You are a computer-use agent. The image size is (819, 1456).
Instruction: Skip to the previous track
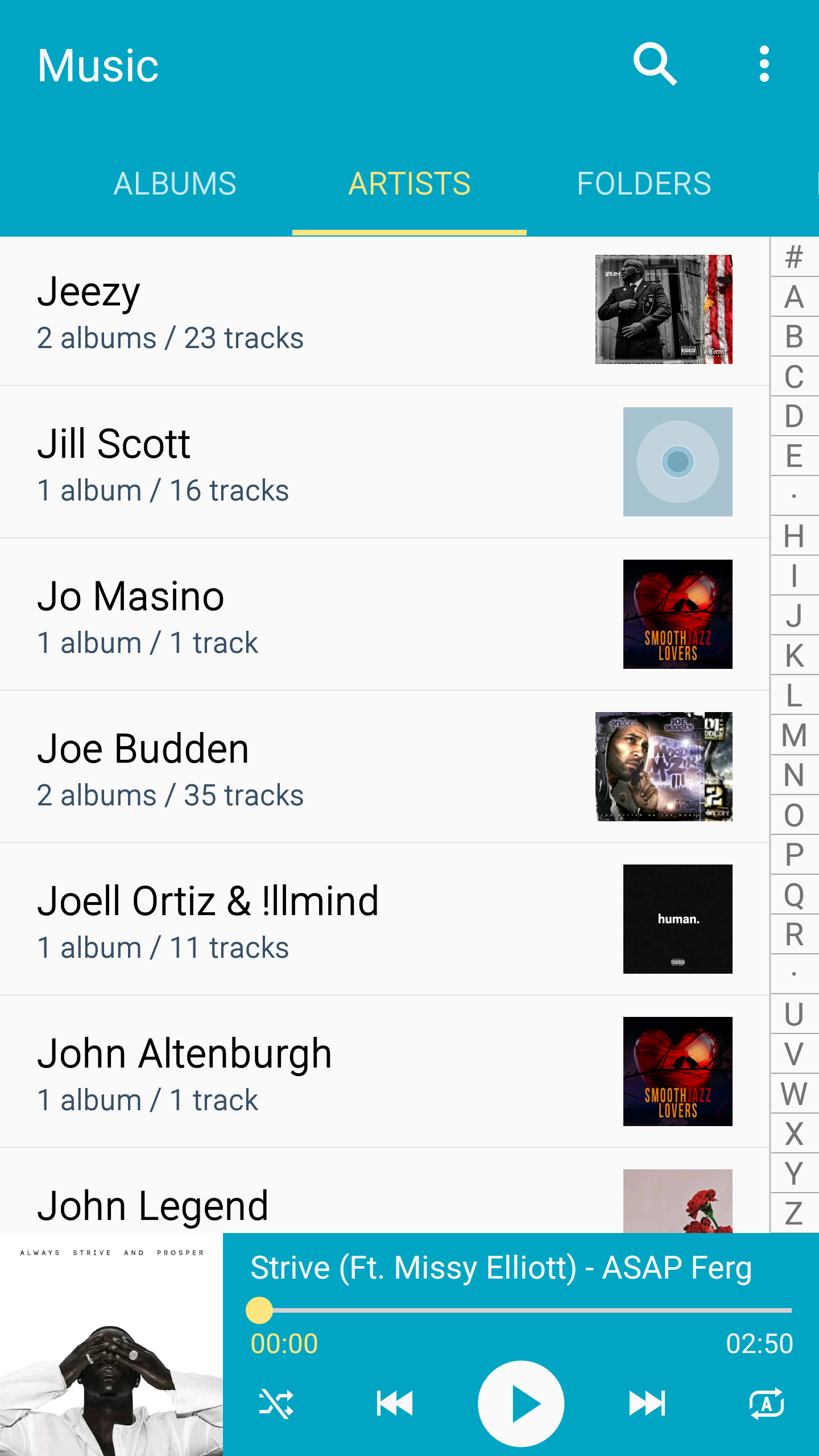395,1403
